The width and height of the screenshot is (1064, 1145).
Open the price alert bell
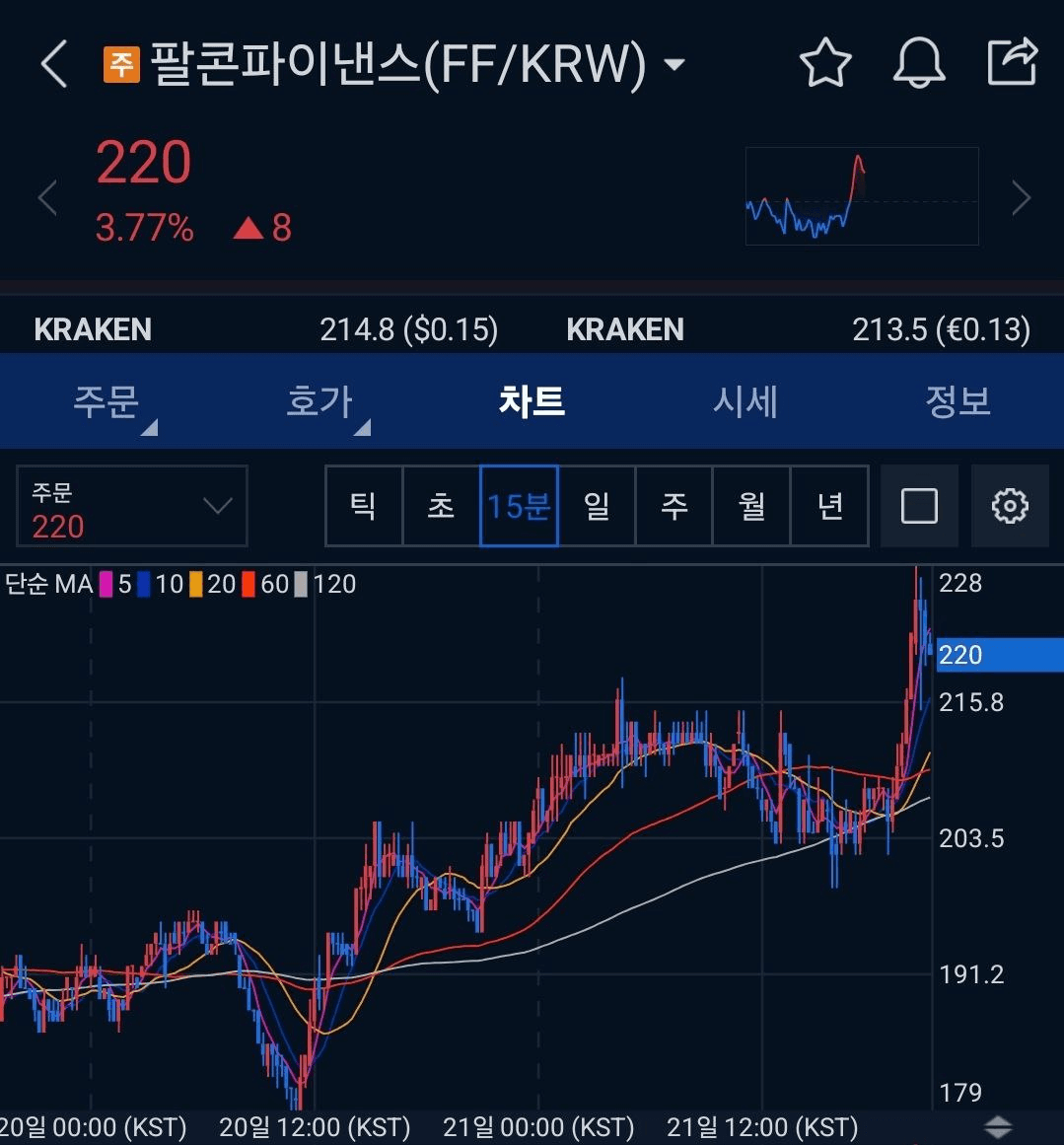click(918, 64)
